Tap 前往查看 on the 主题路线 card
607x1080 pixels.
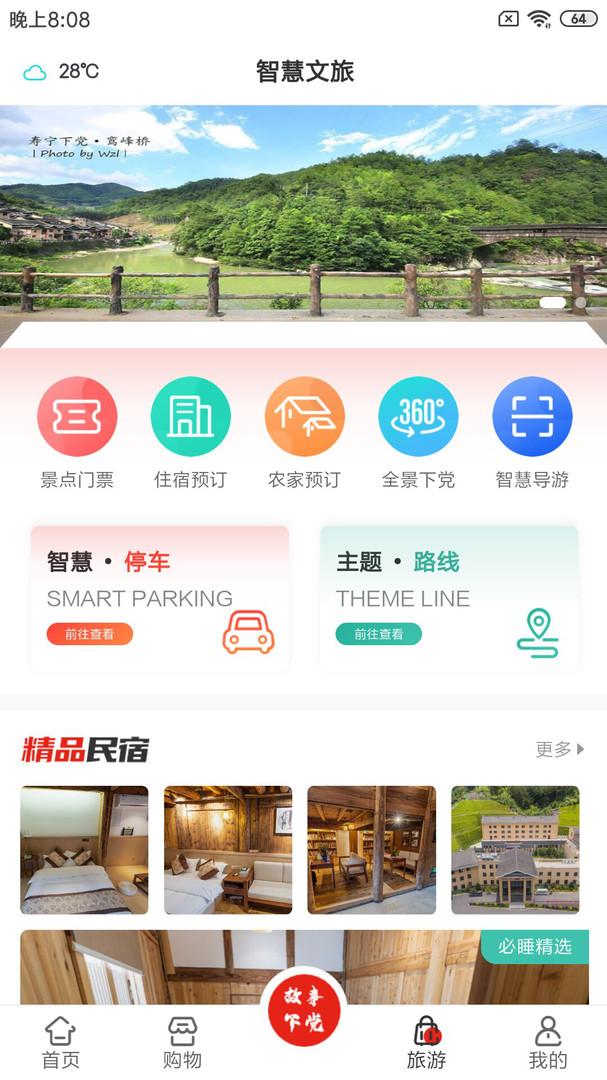379,634
